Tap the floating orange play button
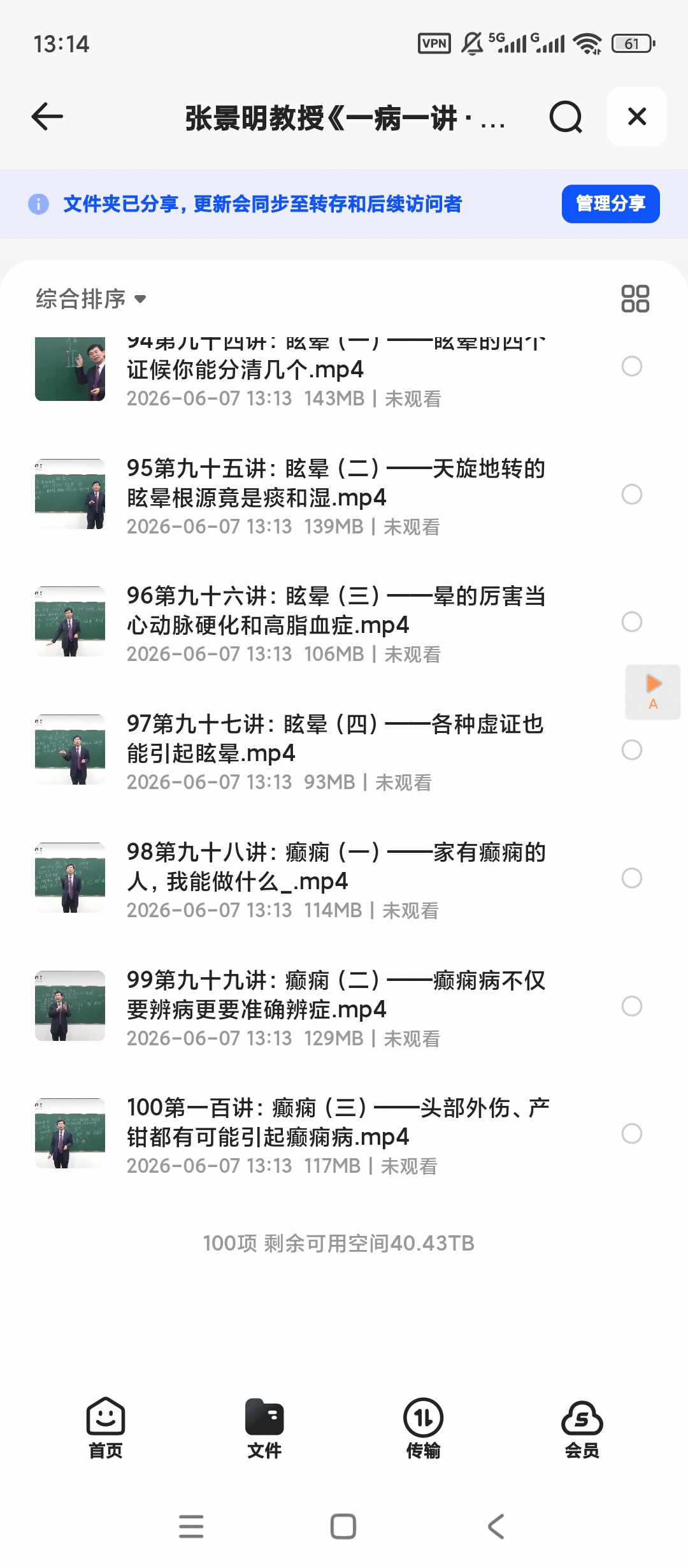Screen dimensions: 688x1568 [x=653, y=692]
